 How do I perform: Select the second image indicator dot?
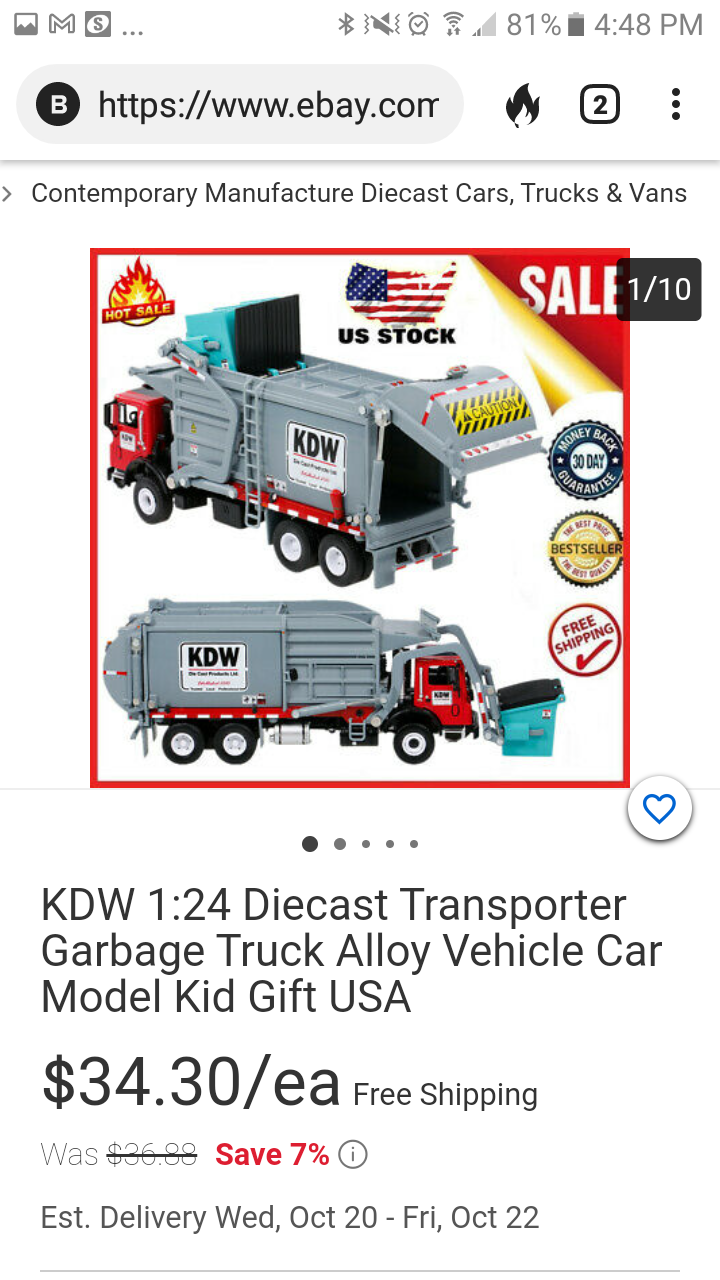[340, 844]
